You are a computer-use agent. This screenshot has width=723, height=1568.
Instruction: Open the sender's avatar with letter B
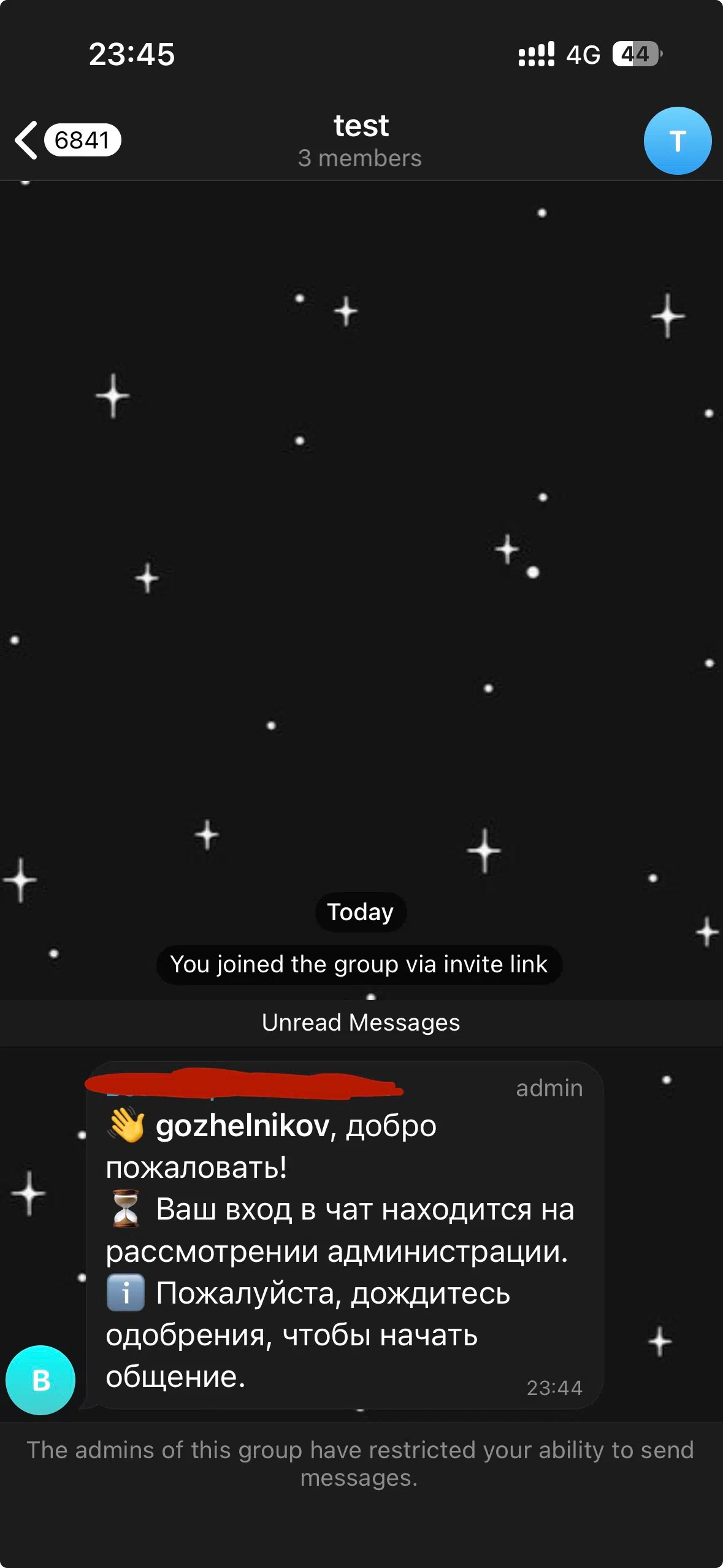40,1380
